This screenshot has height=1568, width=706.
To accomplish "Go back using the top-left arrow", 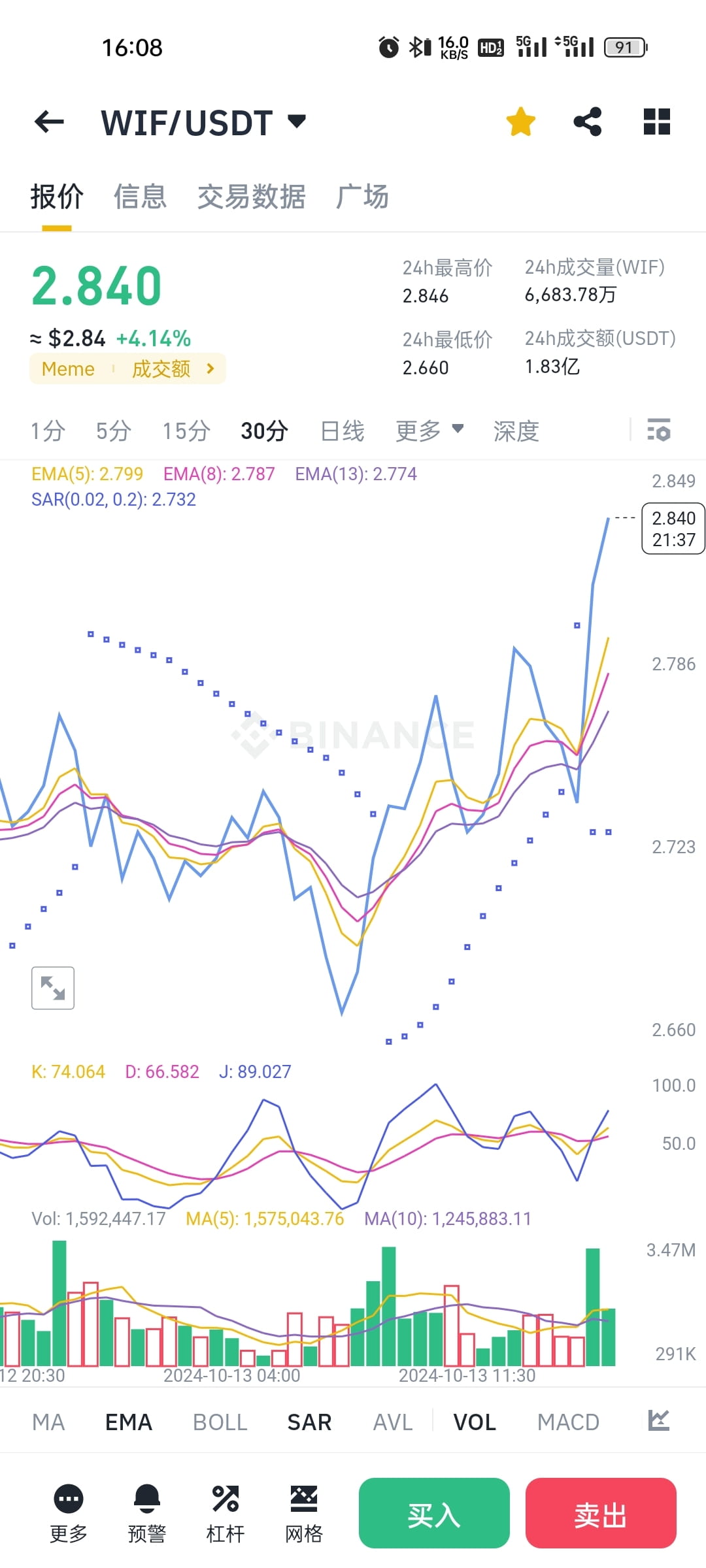I will pyautogui.click(x=49, y=122).
